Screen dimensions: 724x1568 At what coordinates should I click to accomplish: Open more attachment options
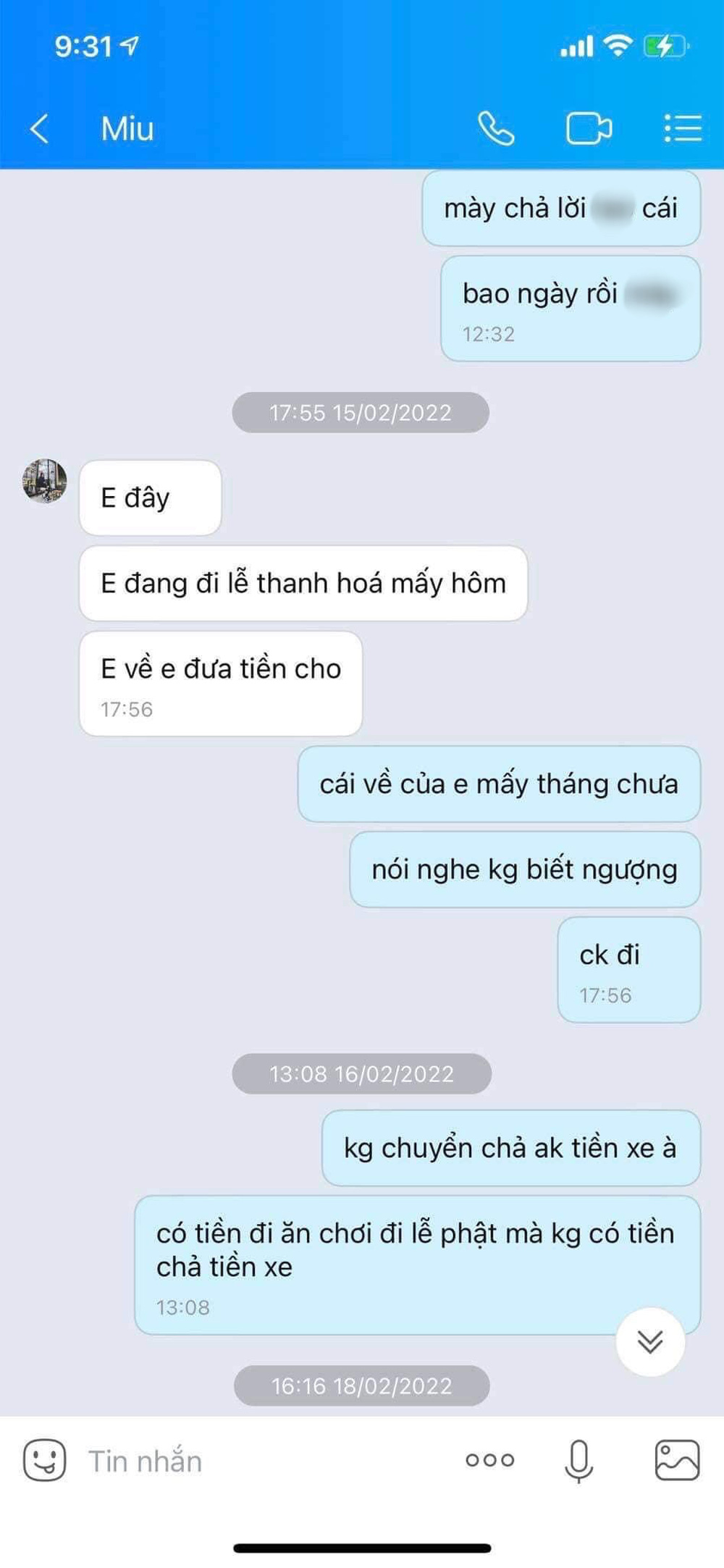pyautogui.click(x=490, y=1461)
